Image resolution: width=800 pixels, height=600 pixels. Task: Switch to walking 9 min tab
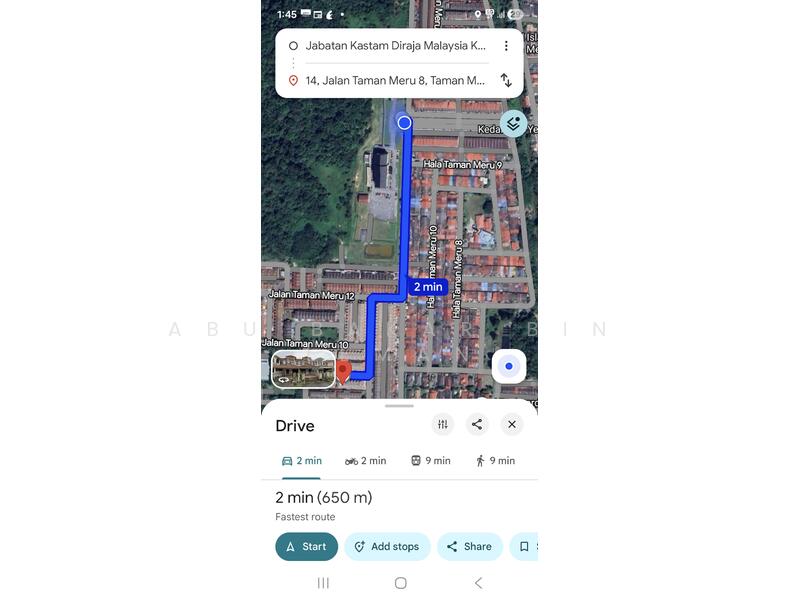coord(495,461)
